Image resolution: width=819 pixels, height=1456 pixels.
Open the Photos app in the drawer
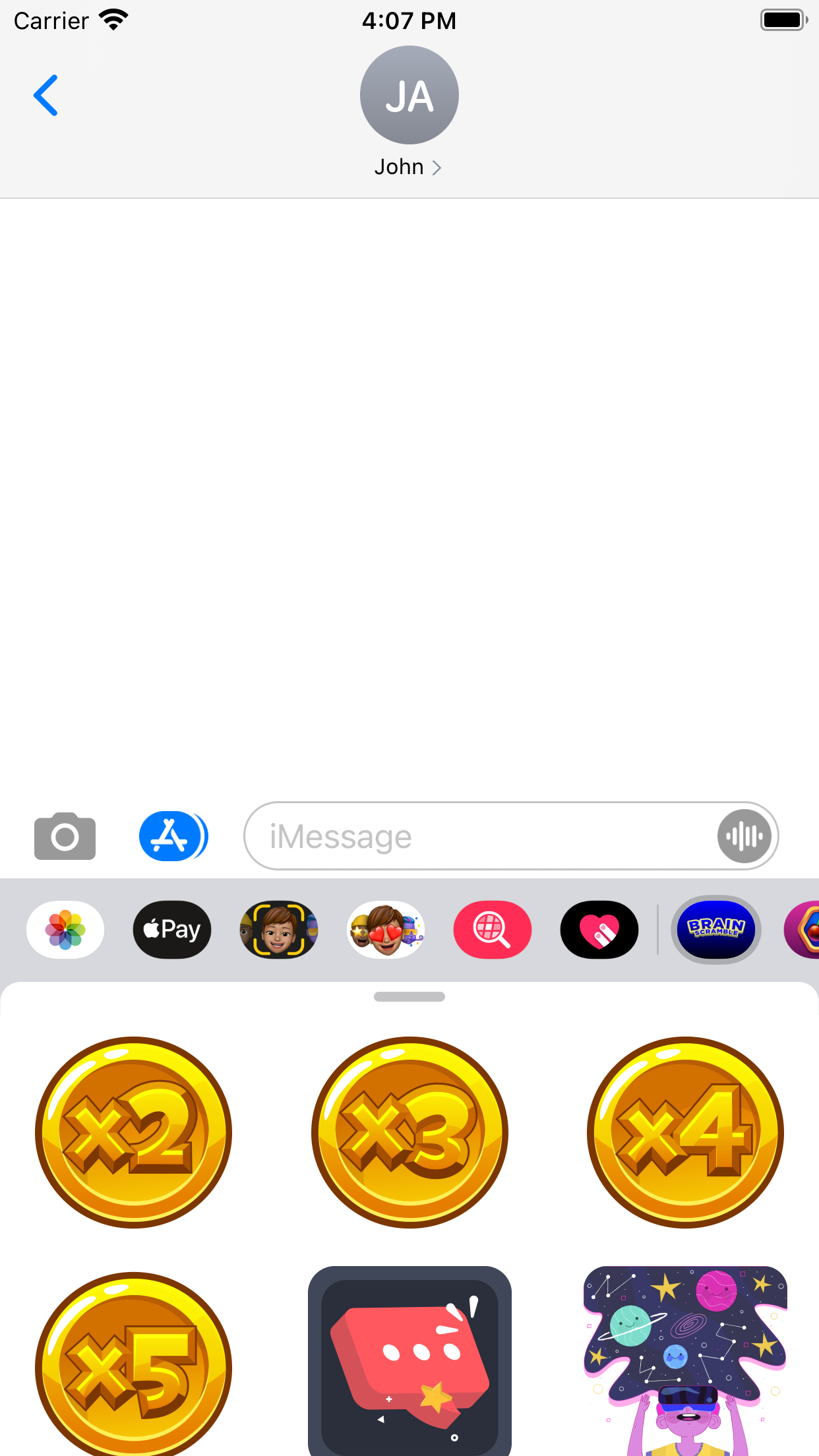pos(65,930)
